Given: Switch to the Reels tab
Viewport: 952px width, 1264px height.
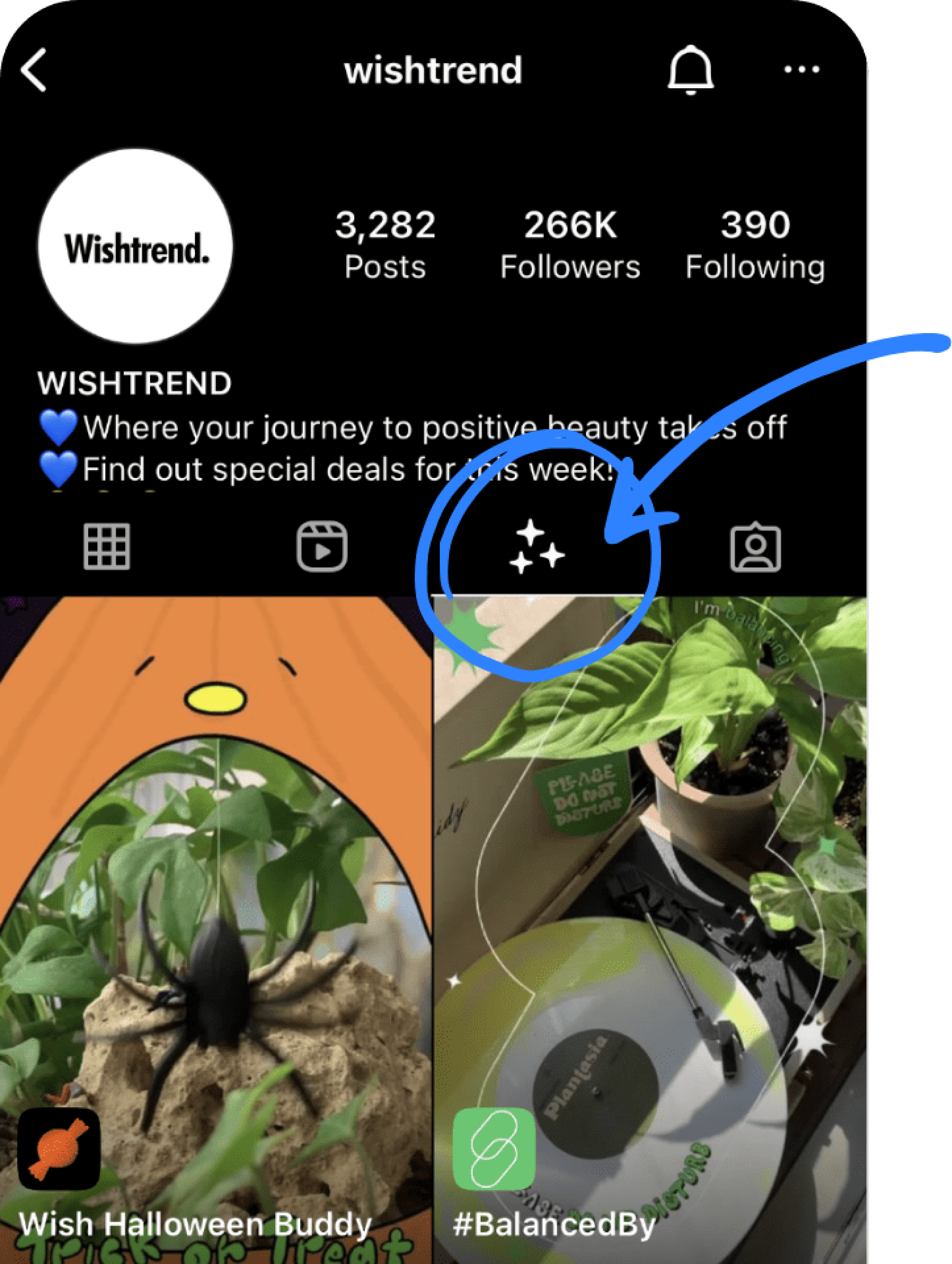Looking at the screenshot, I should (322, 546).
